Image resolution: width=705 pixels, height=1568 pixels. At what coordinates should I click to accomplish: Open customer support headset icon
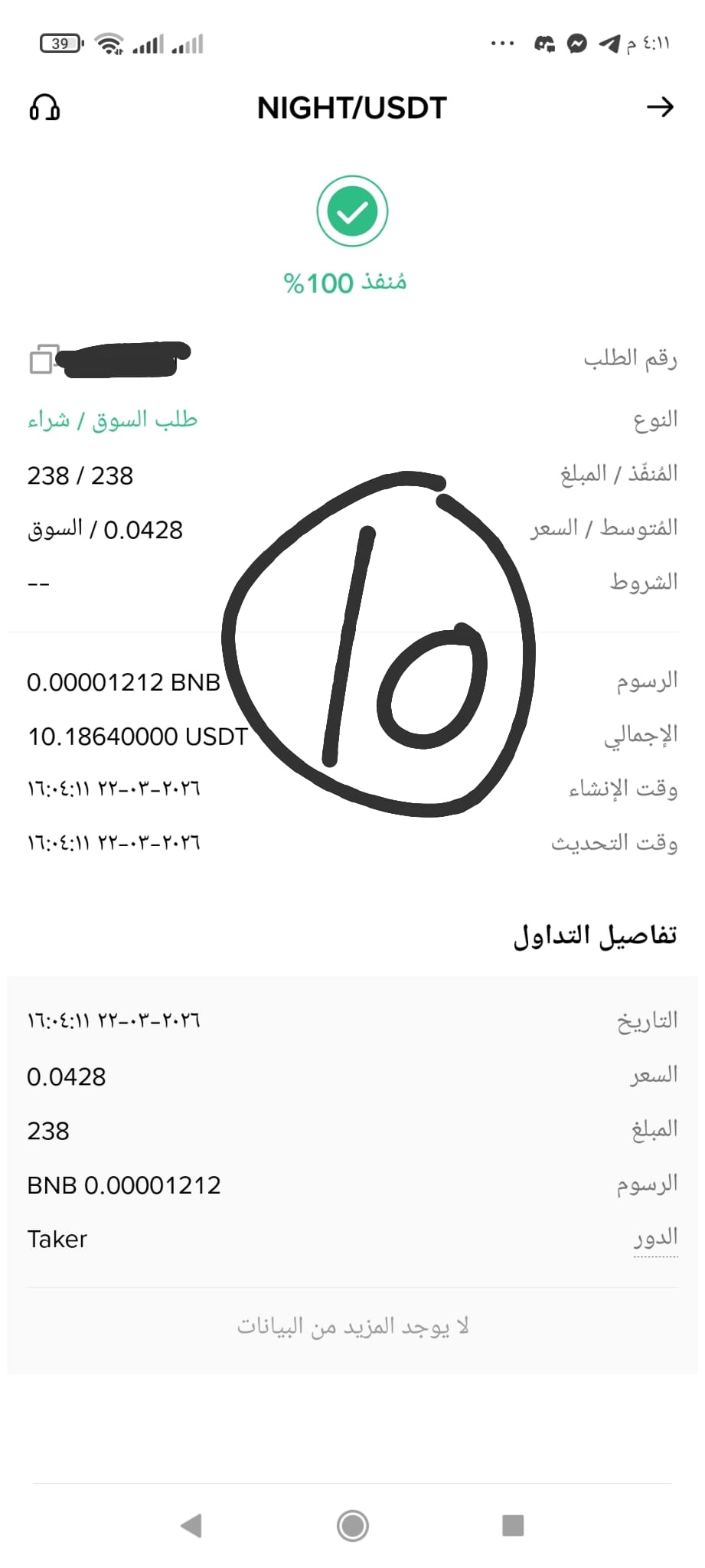tap(44, 108)
